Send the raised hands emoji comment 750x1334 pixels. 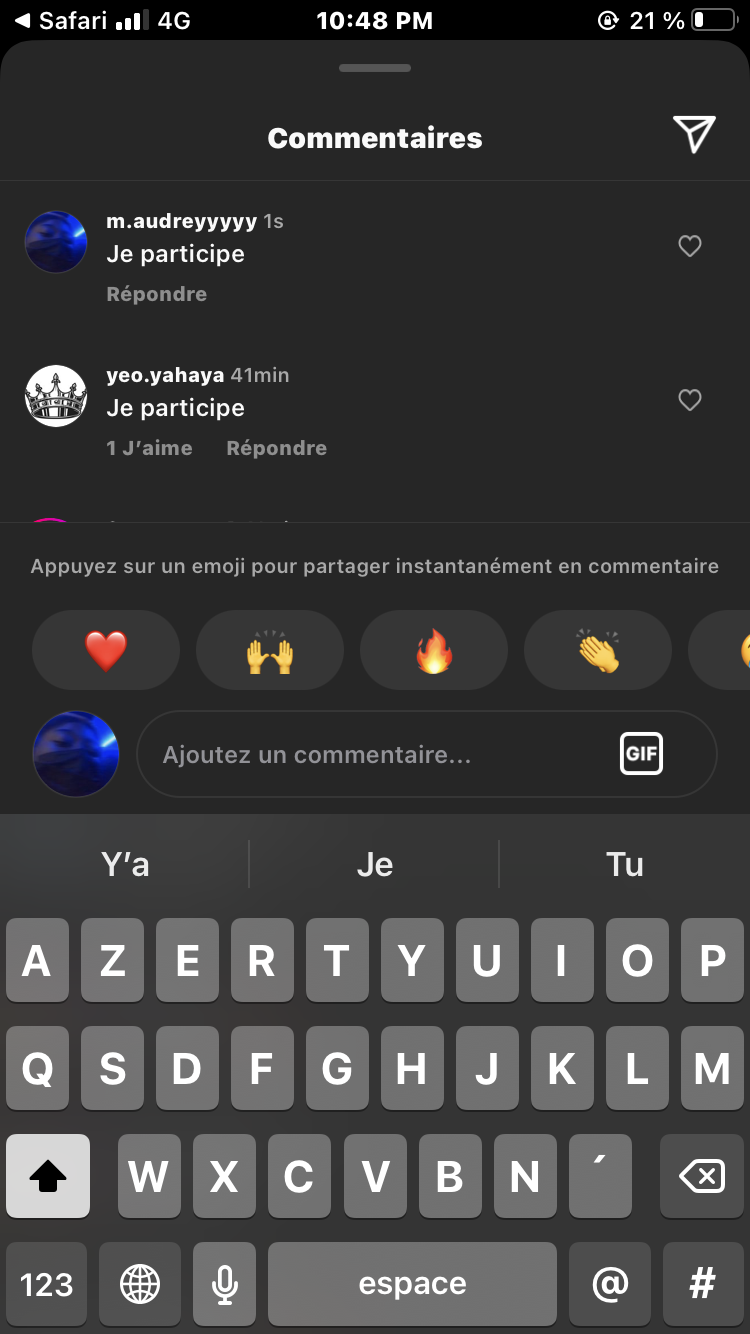(x=270, y=651)
